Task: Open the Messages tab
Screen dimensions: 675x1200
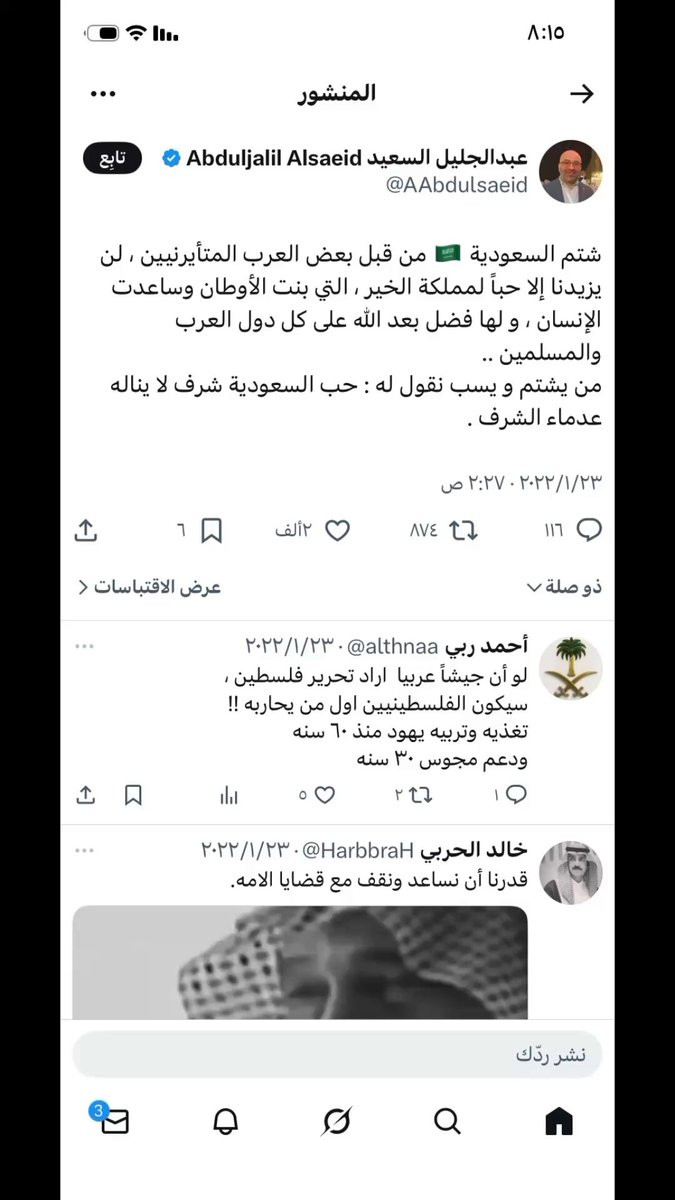Action: tap(115, 1122)
